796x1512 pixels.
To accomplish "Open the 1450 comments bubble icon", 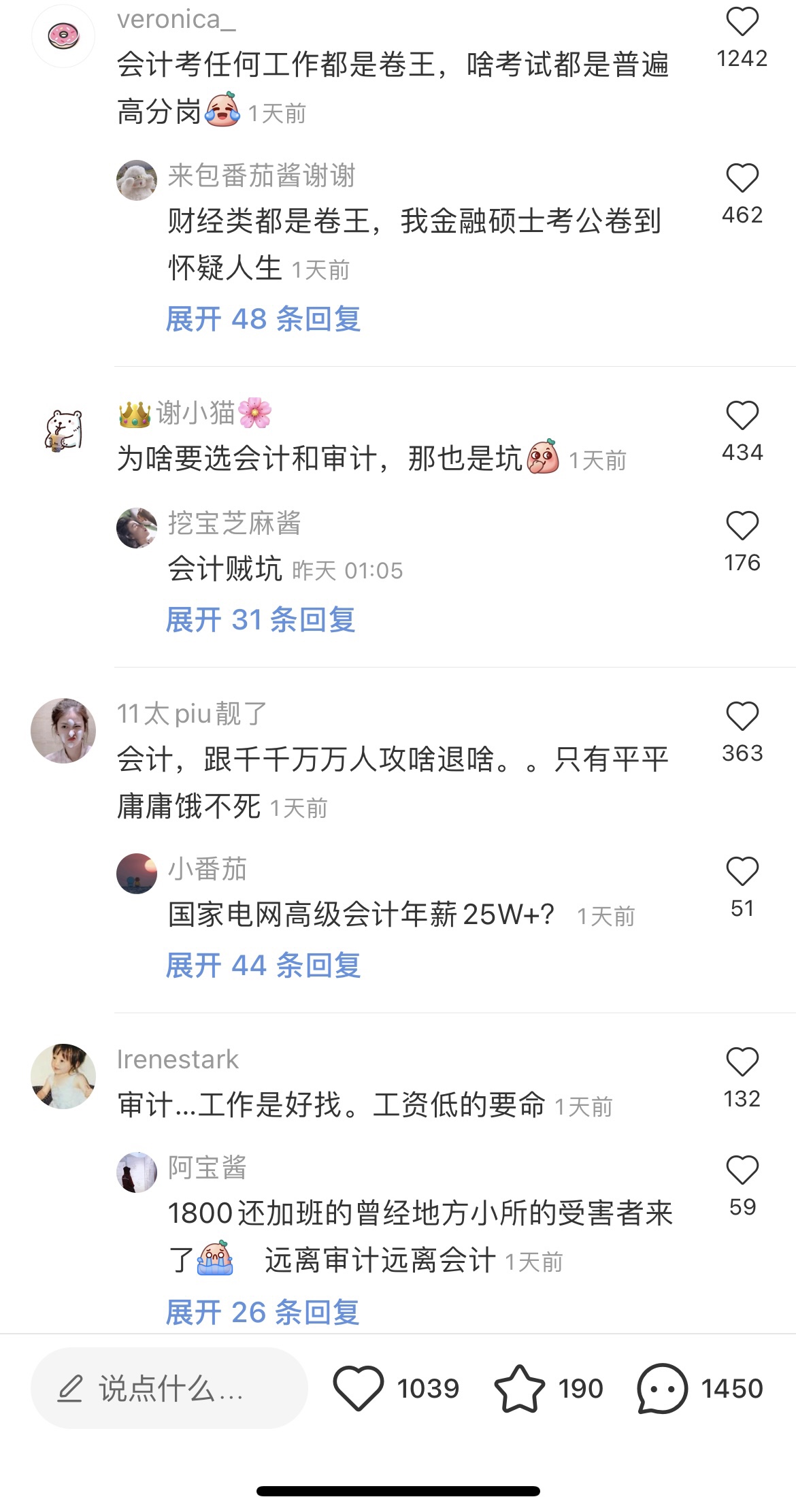I will point(663,1388).
